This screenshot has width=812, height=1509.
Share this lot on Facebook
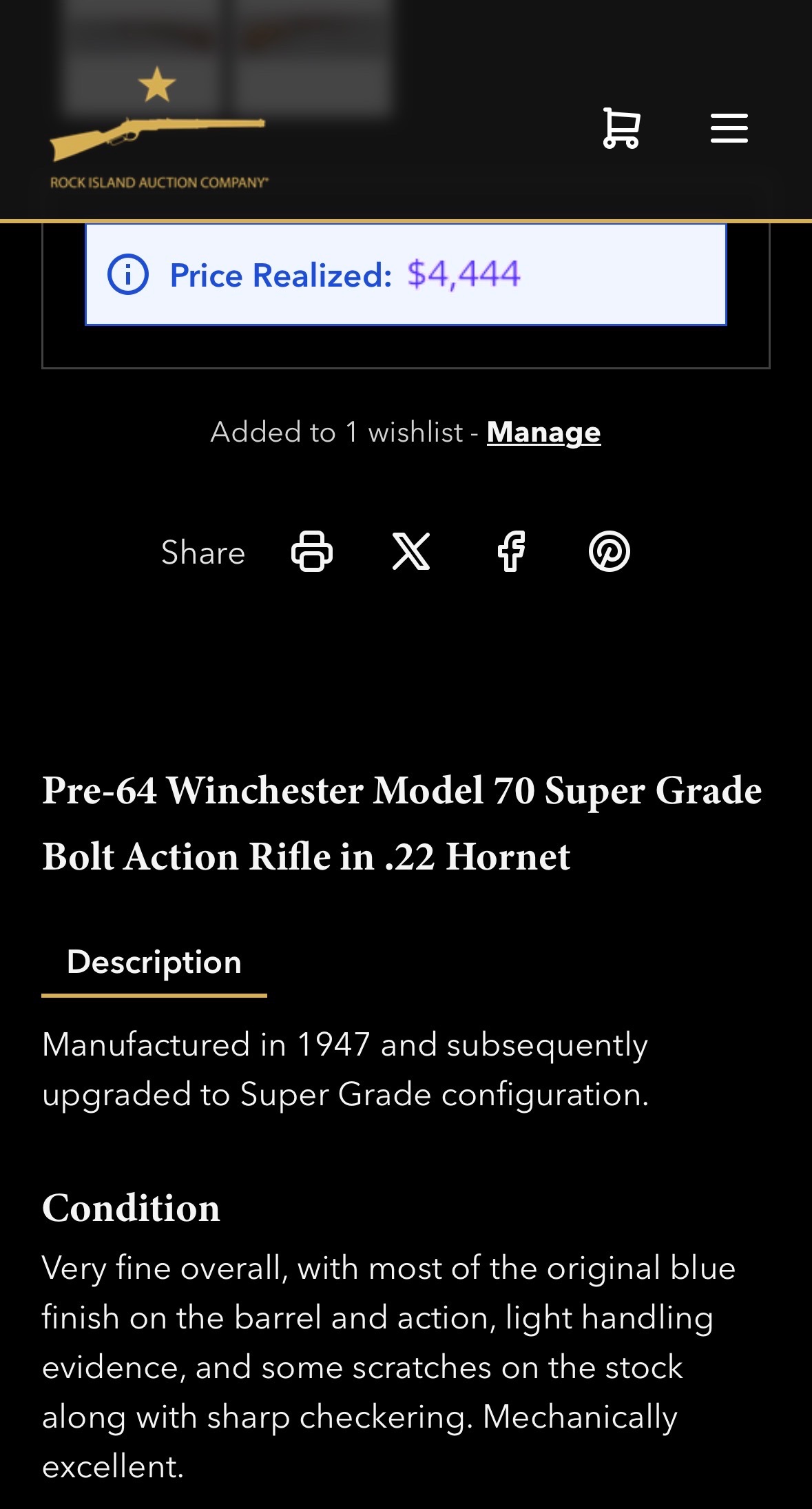point(511,551)
